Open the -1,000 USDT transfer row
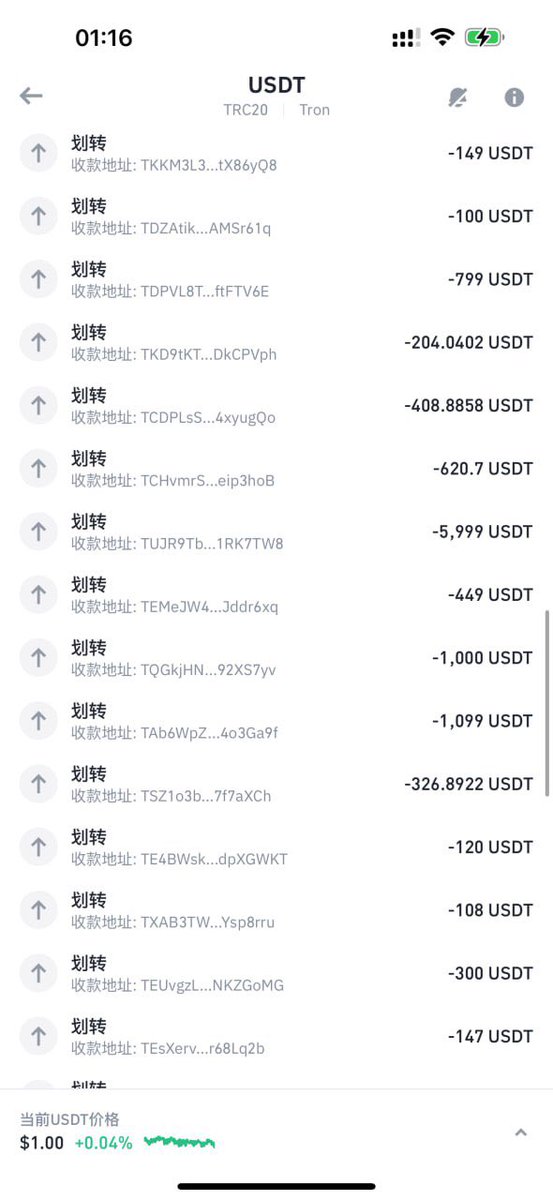The width and height of the screenshot is (553, 1200). (x=276, y=658)
